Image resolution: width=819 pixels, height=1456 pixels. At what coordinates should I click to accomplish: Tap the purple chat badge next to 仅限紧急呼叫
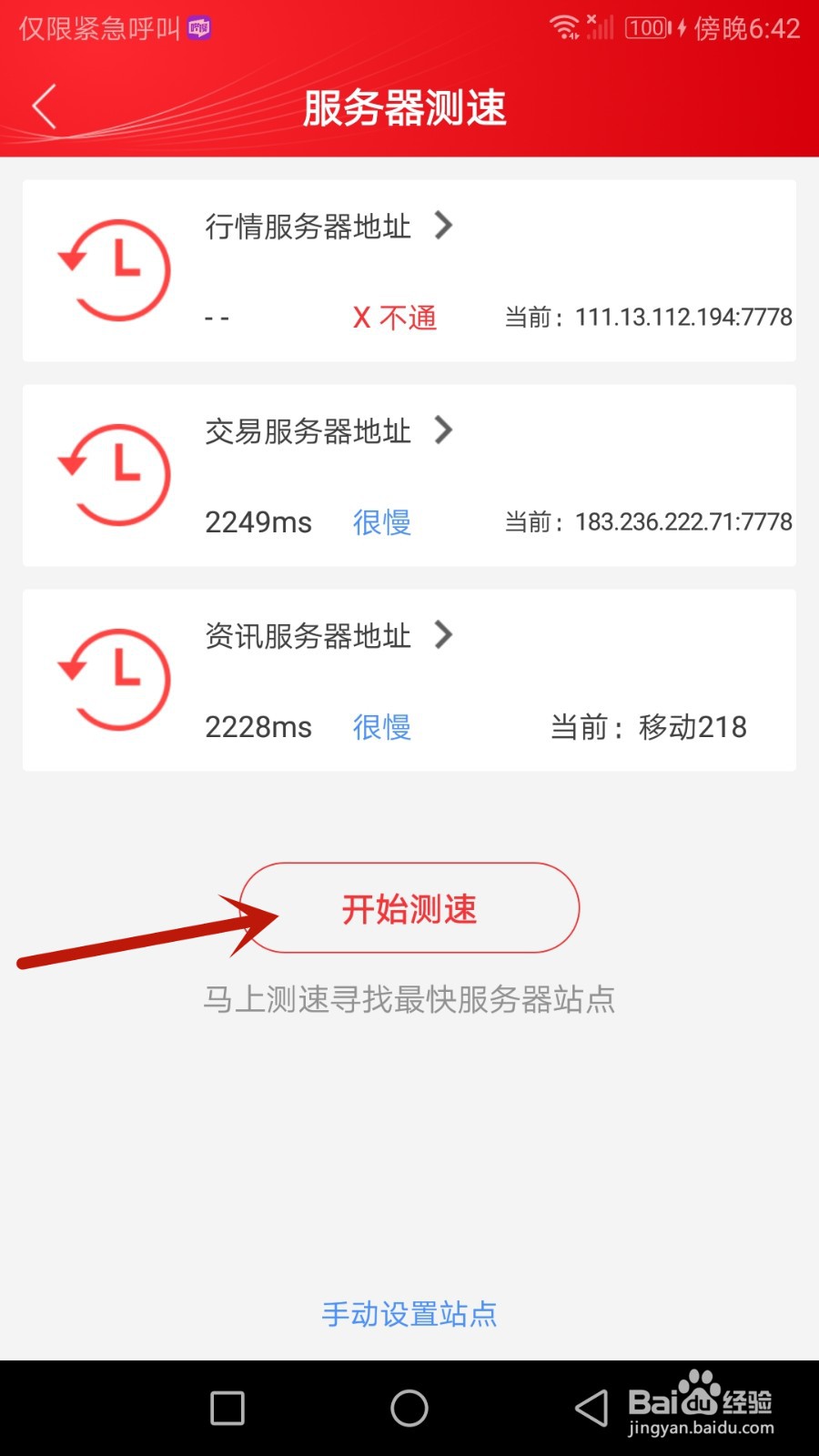199,28
